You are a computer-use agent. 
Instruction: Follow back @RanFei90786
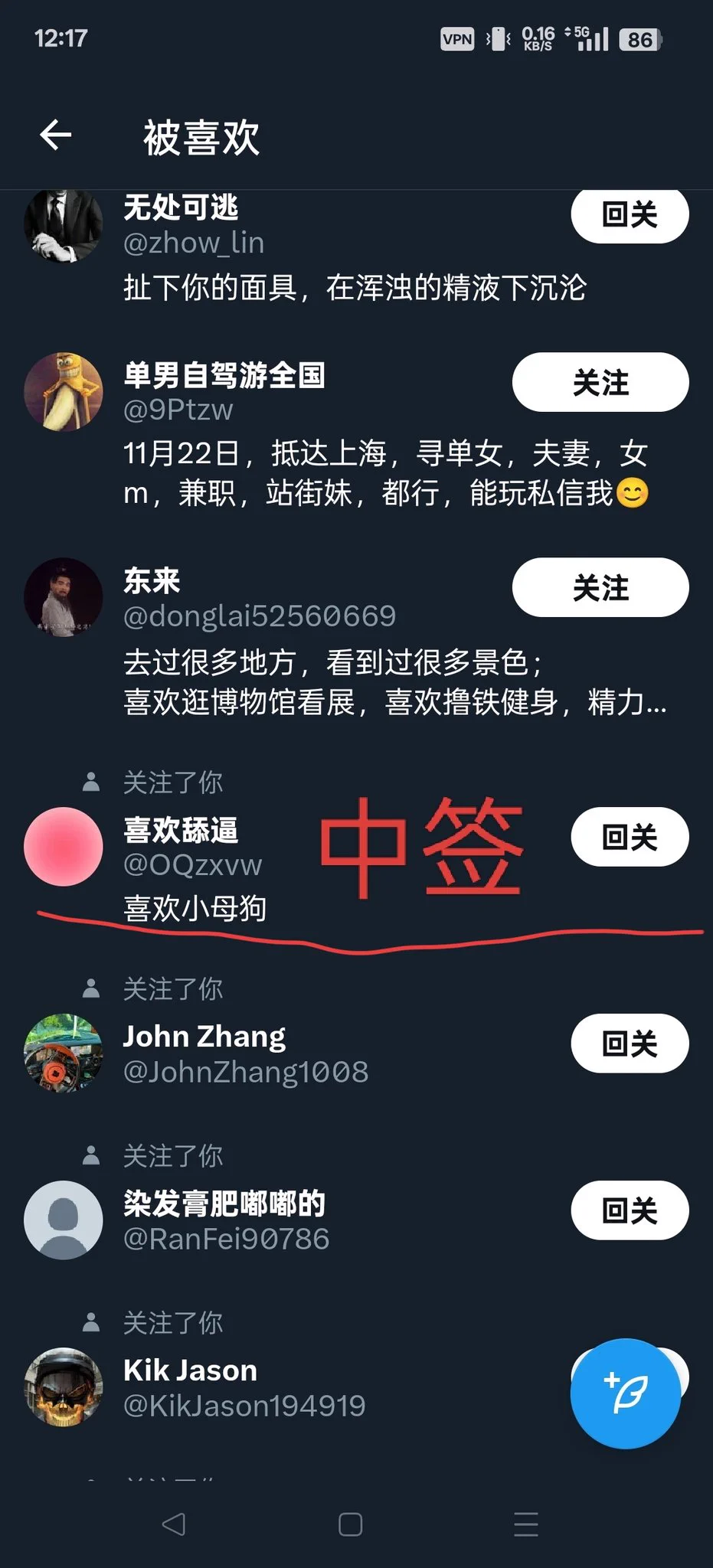(629, 1210)
